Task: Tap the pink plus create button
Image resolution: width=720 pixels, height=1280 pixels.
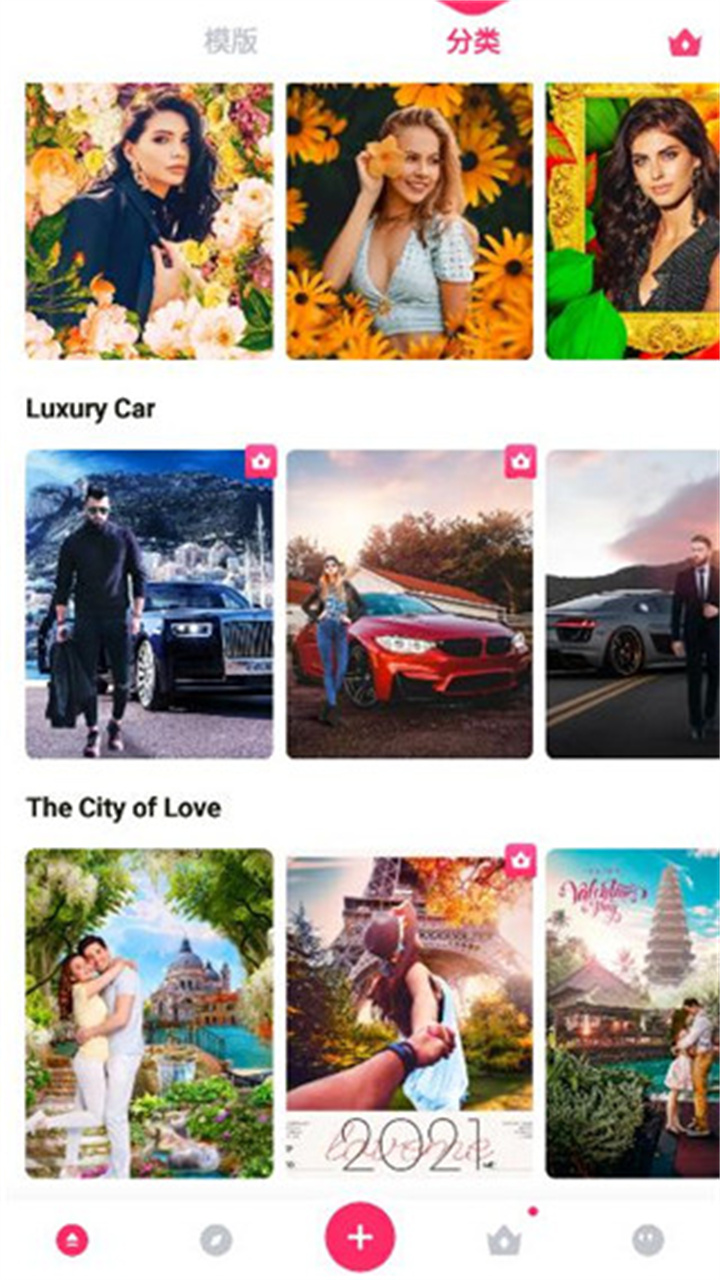Action: (360, 1237)
